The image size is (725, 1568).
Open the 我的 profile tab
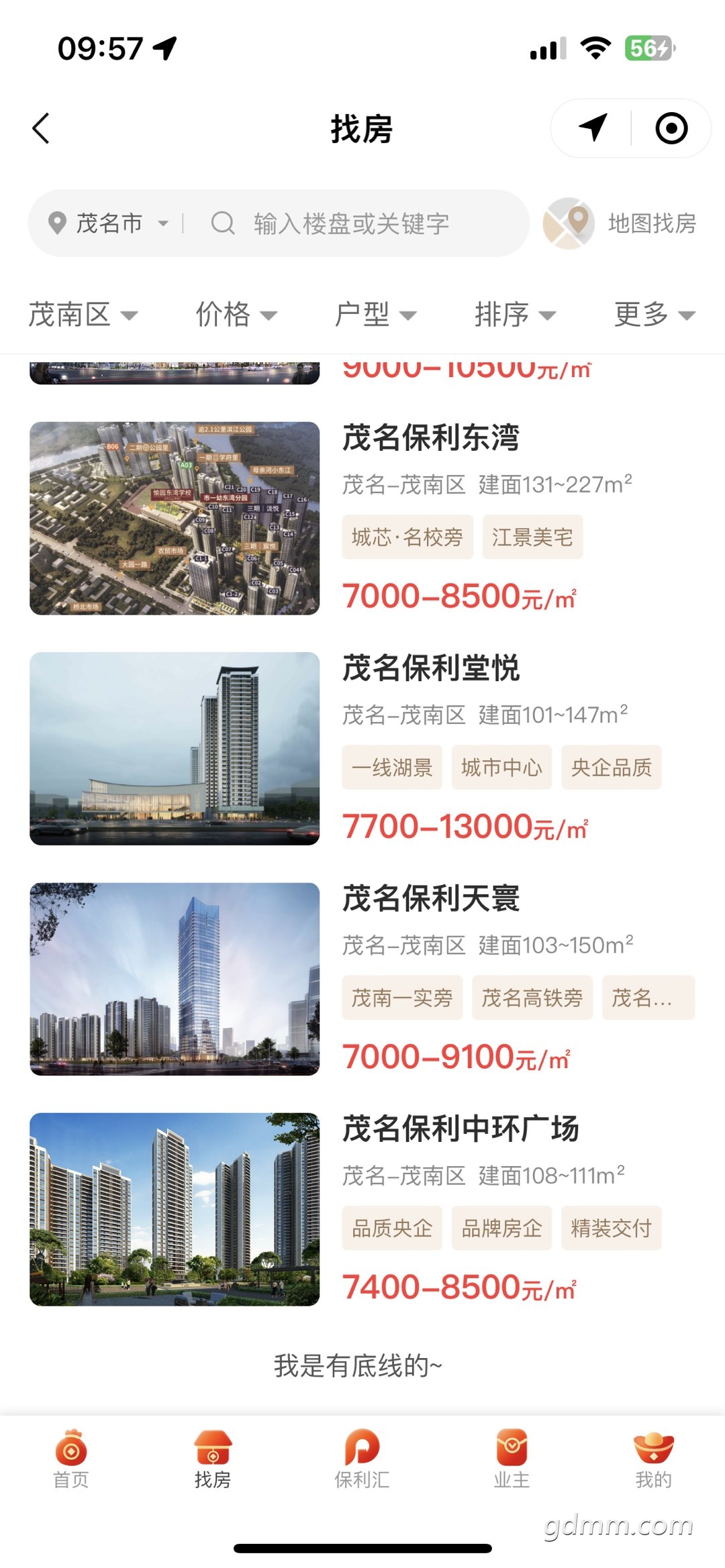(653, 1459)
